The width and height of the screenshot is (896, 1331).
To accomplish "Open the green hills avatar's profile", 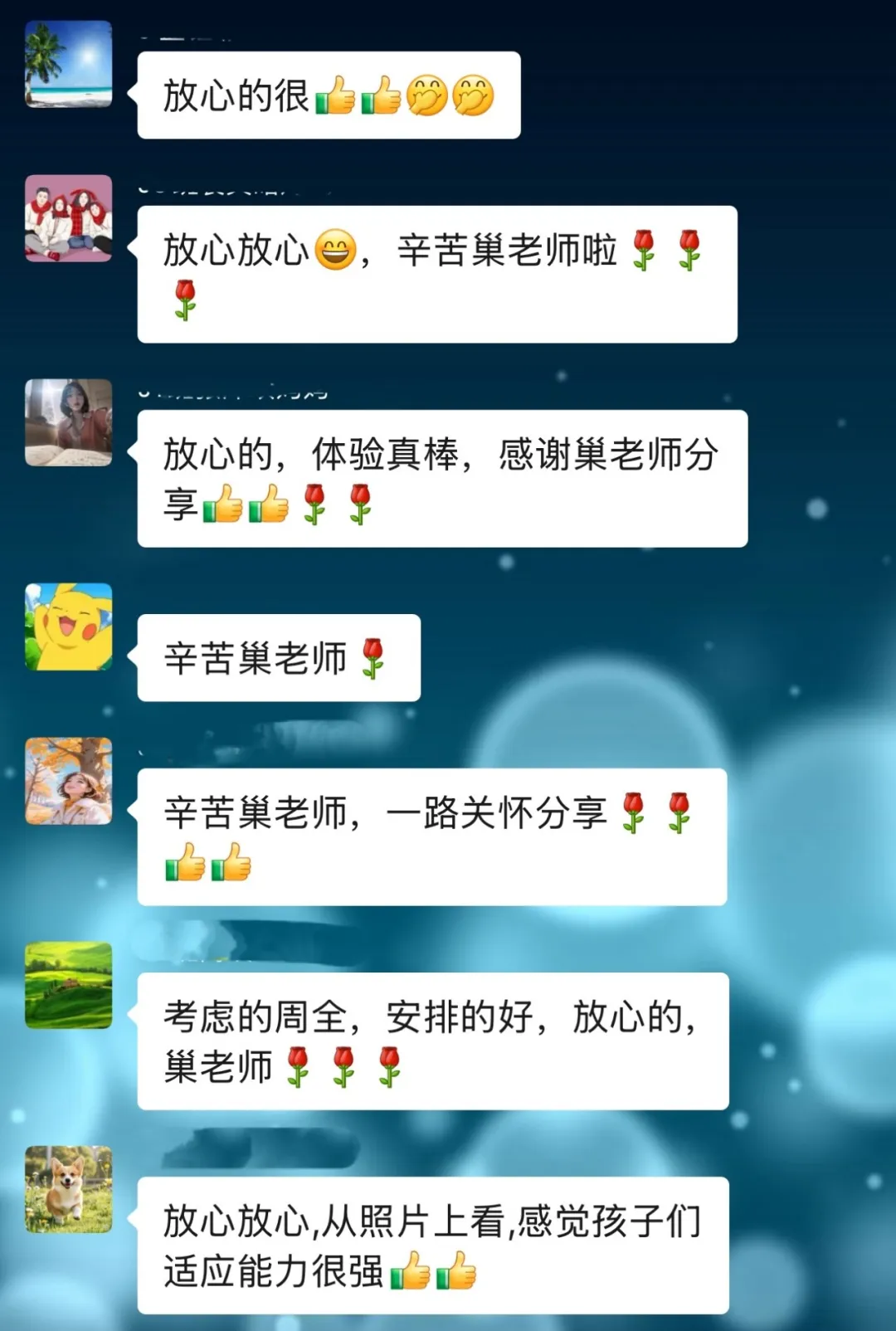I will click(69, 986).
